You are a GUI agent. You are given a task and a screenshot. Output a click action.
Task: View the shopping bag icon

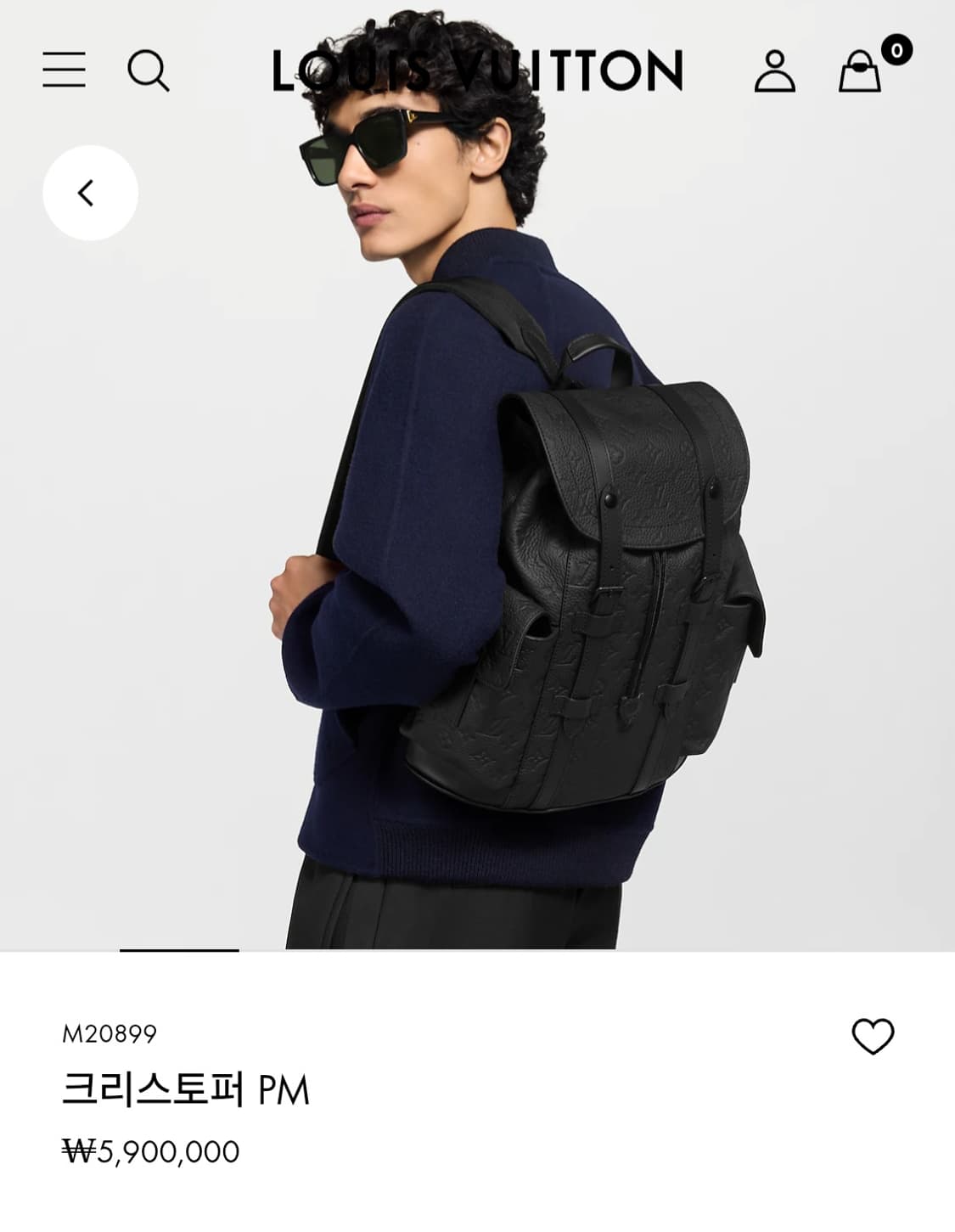point(860,72)
